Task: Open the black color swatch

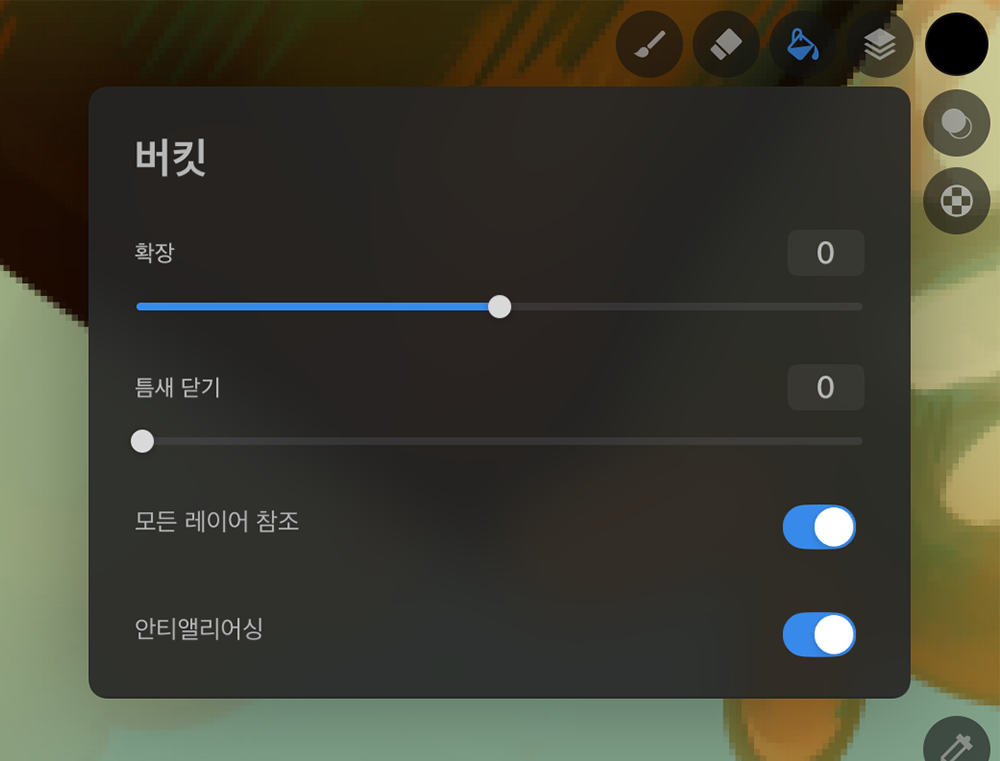Action: coord(957,44)
